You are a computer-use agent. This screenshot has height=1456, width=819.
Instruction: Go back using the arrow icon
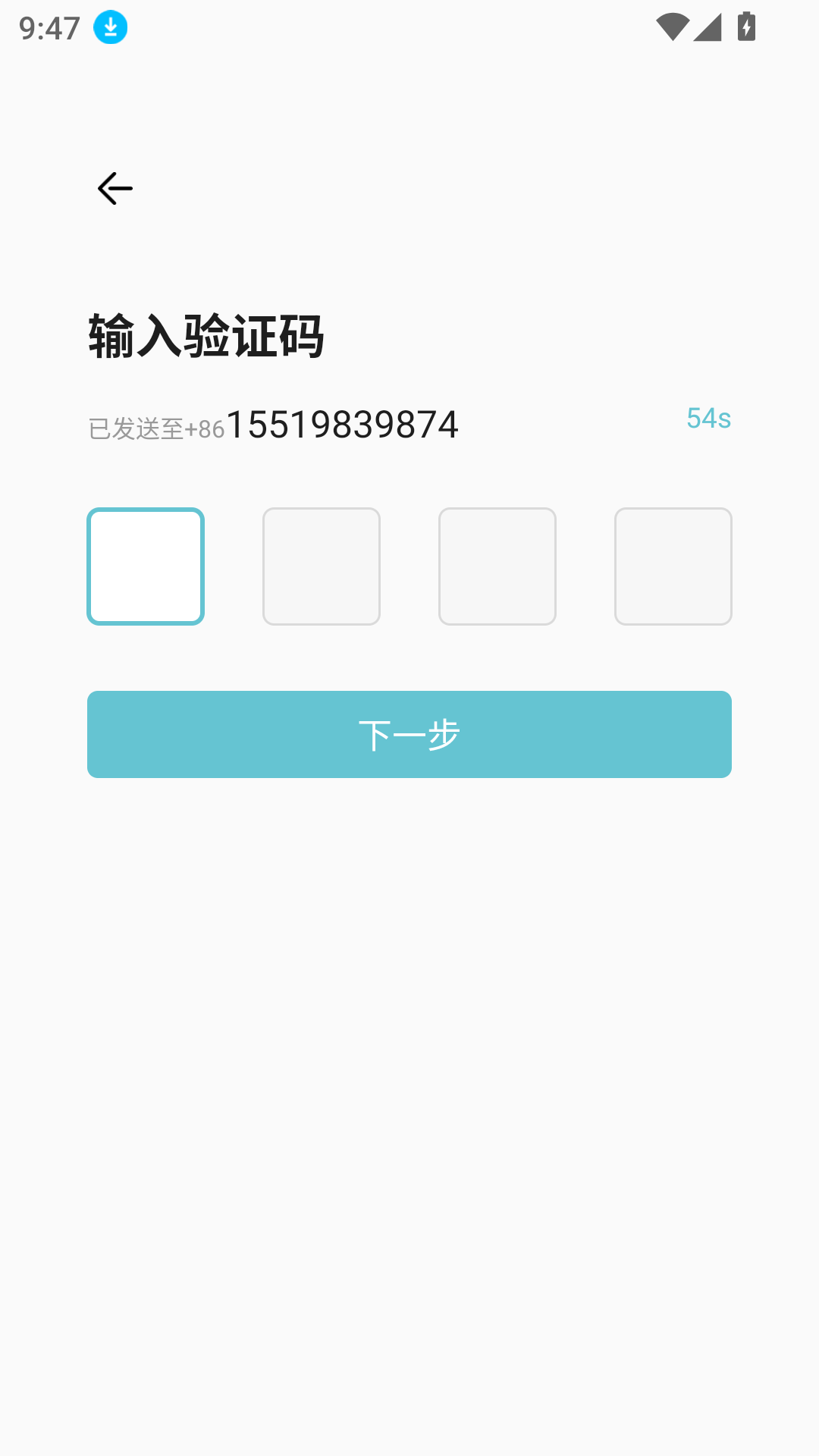115,188
